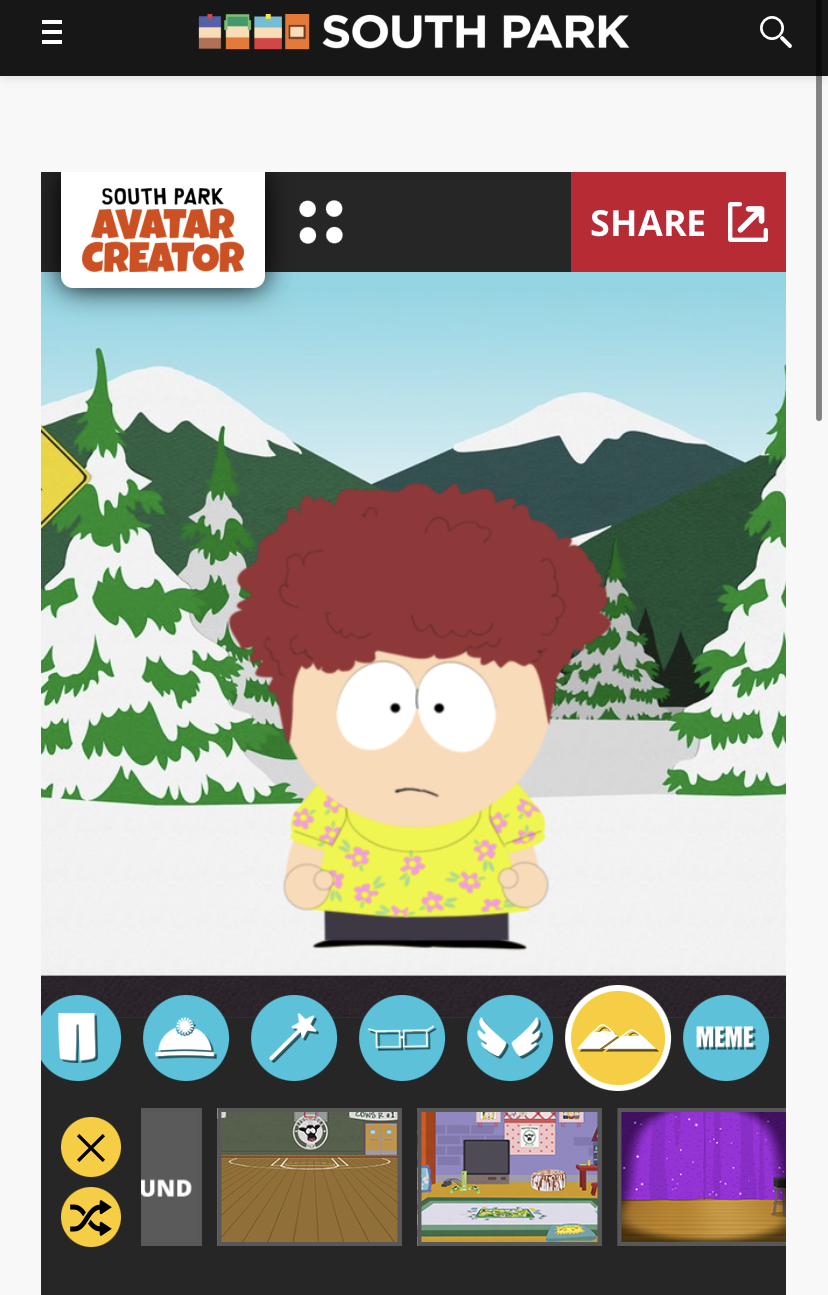Remove the current background with X
Viewport: 828px width, 1295px height.
[x=91, y=1147]
